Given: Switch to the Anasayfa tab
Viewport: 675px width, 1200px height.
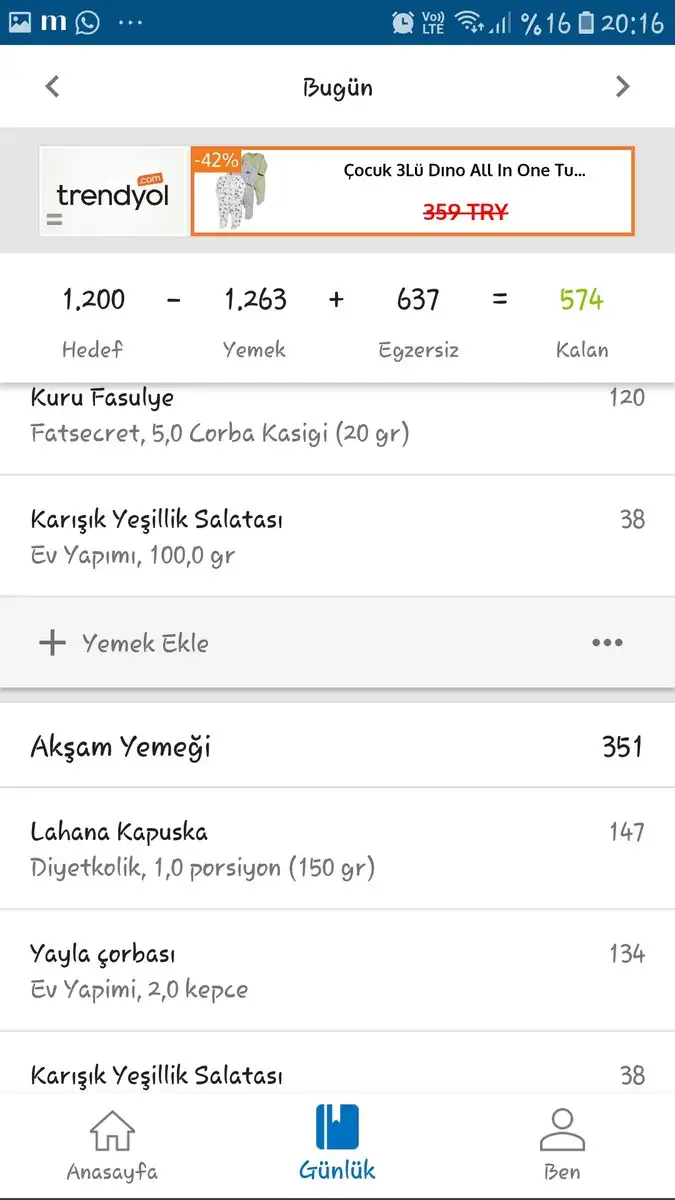Looking at the screenshot, I should (112, 1145).
